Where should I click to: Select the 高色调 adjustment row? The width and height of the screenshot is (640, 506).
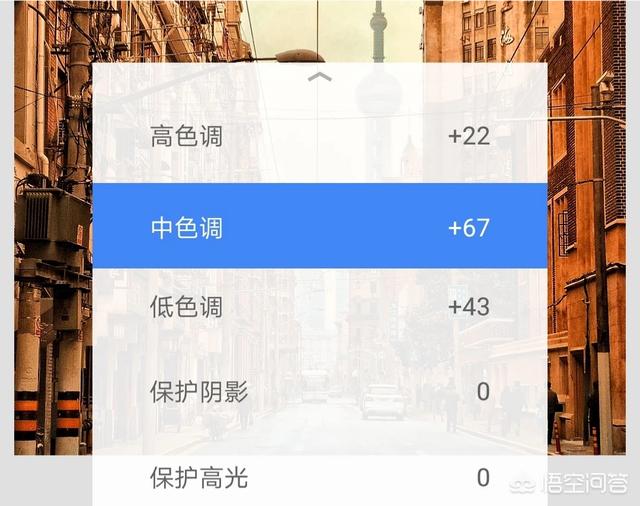[x=319, y=137]
